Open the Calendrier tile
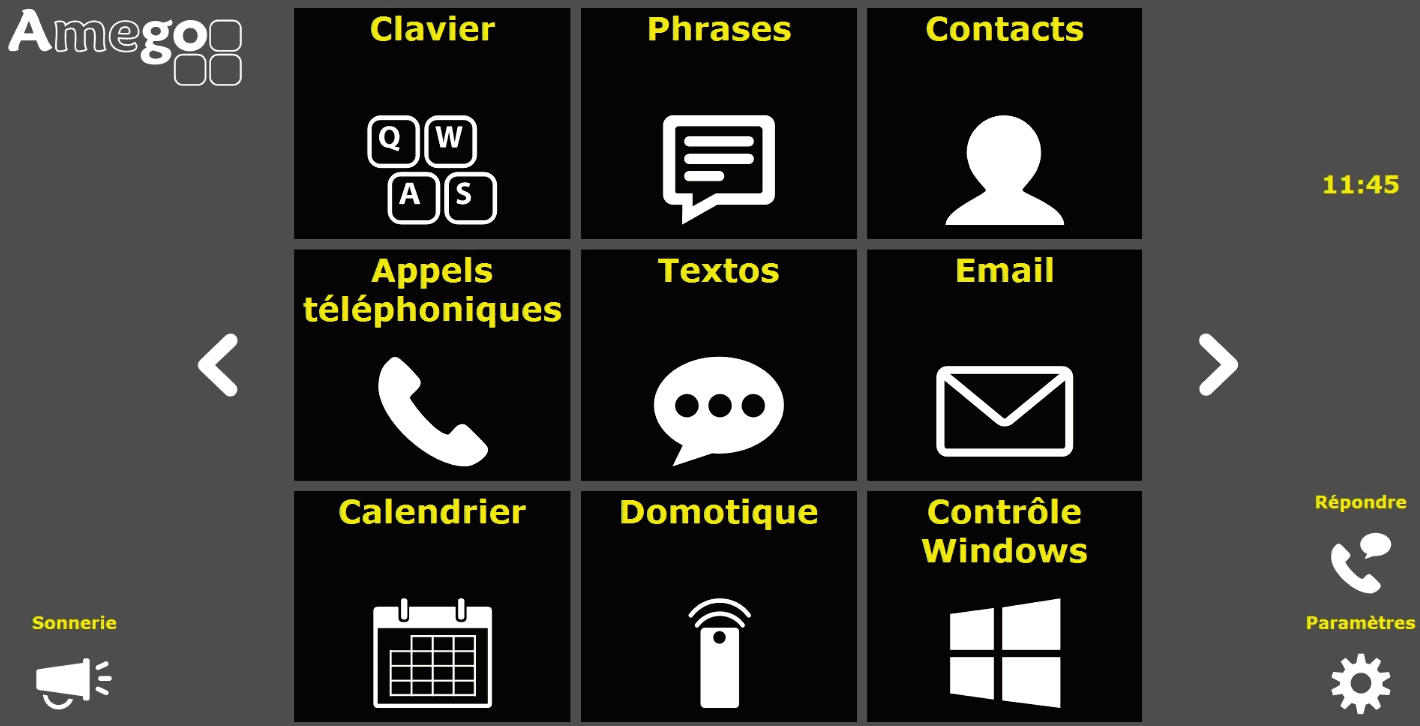Viewport: 1420px width, 726px height. click(x=432, y=606)
